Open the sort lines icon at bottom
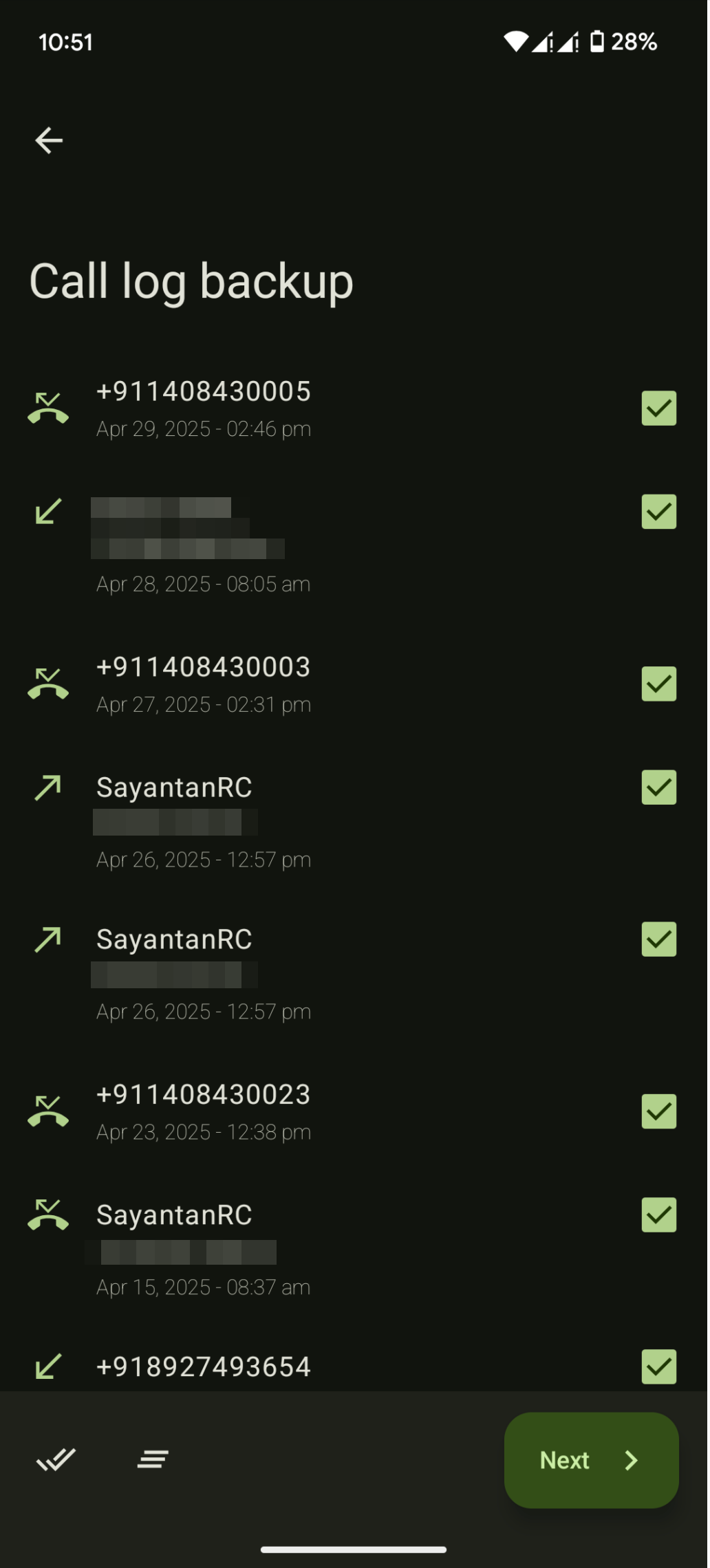This screenshot has height=1568, width=710. point(153,1459)
